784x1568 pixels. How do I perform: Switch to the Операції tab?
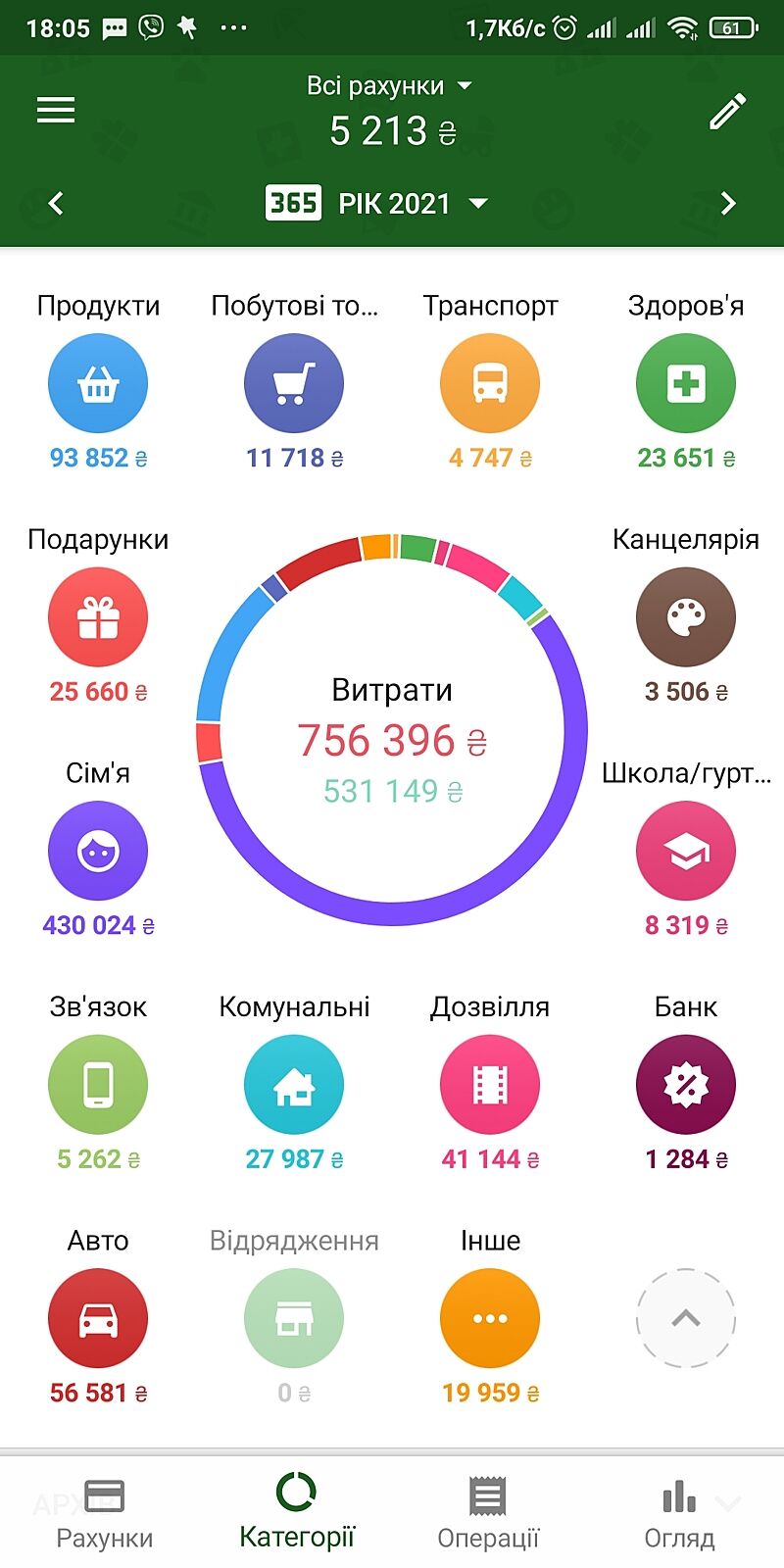pos(488,1512)
